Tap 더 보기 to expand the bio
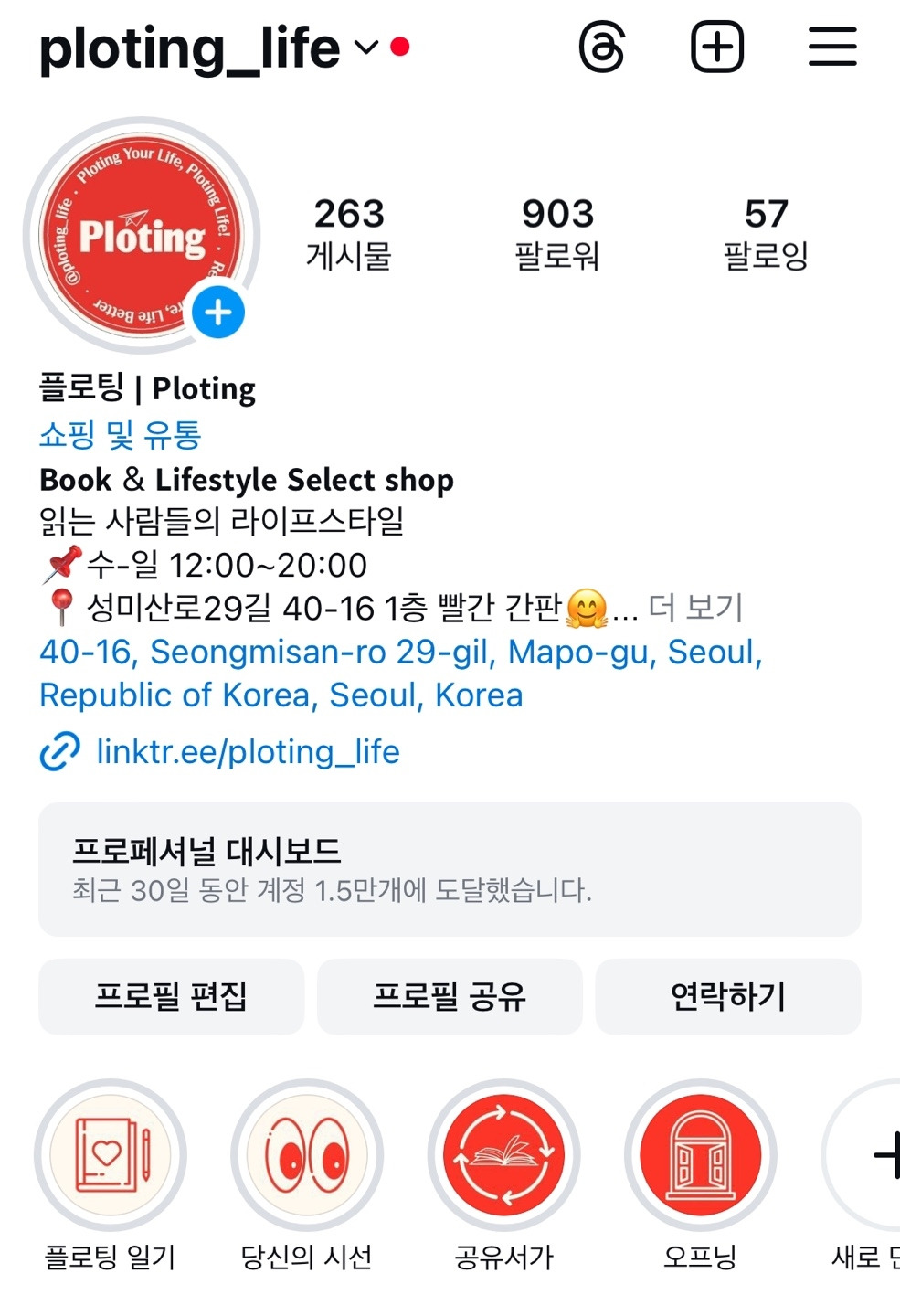The width and height of the screenshot is (900, 1316). [696, 608]
